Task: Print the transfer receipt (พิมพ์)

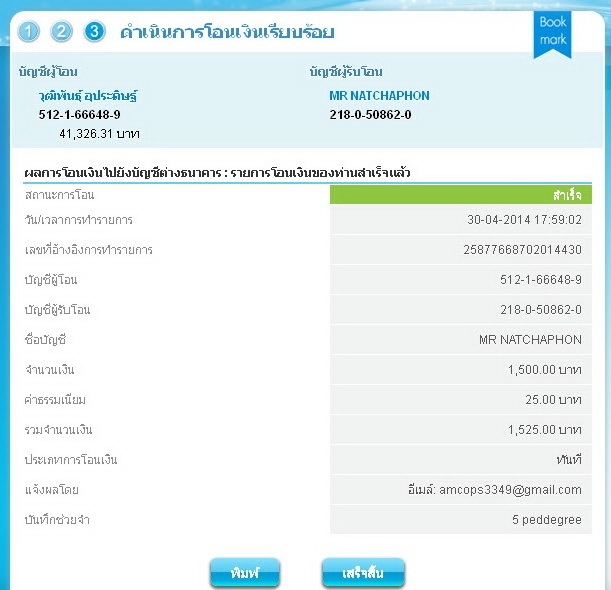Action: [245, 573]
